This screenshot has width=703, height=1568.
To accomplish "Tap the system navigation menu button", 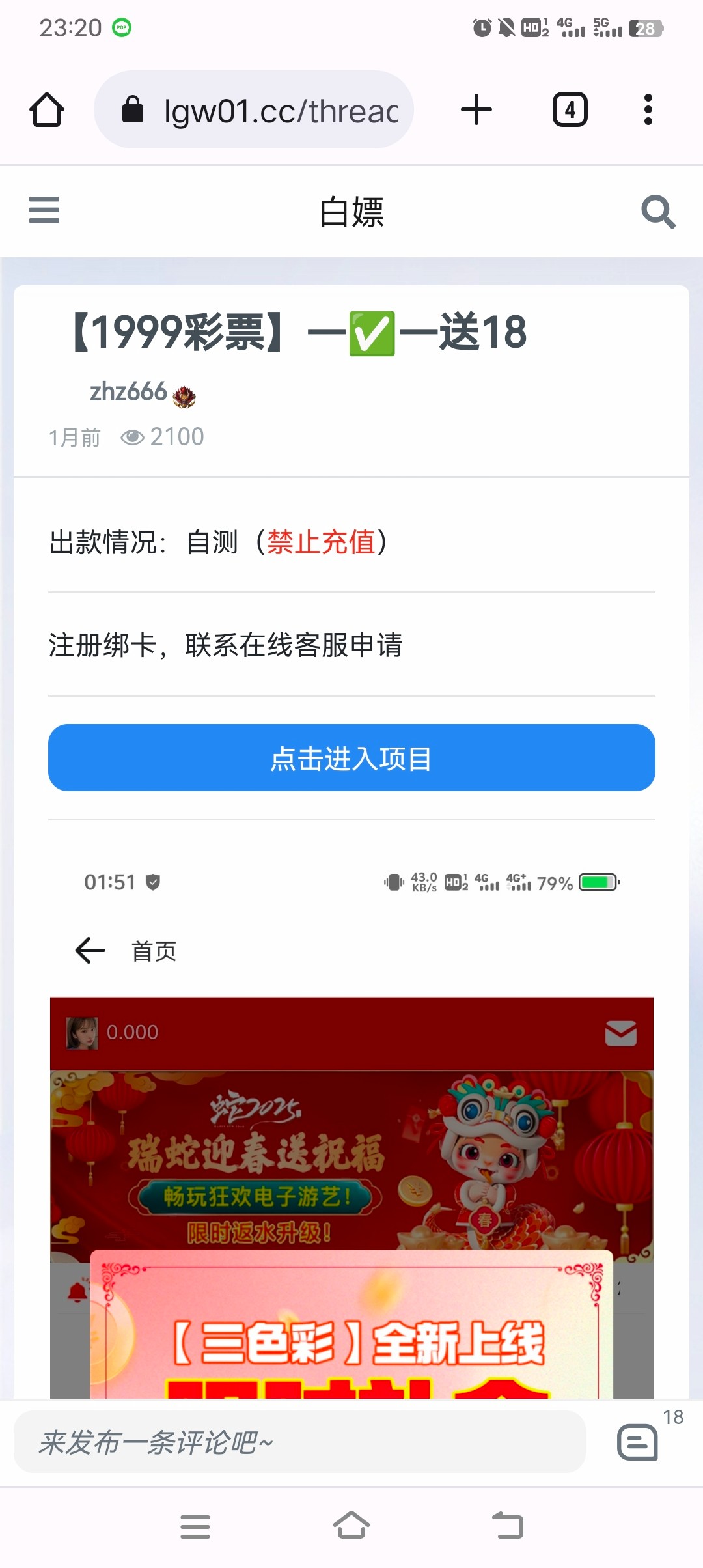I will (195, 1527).
